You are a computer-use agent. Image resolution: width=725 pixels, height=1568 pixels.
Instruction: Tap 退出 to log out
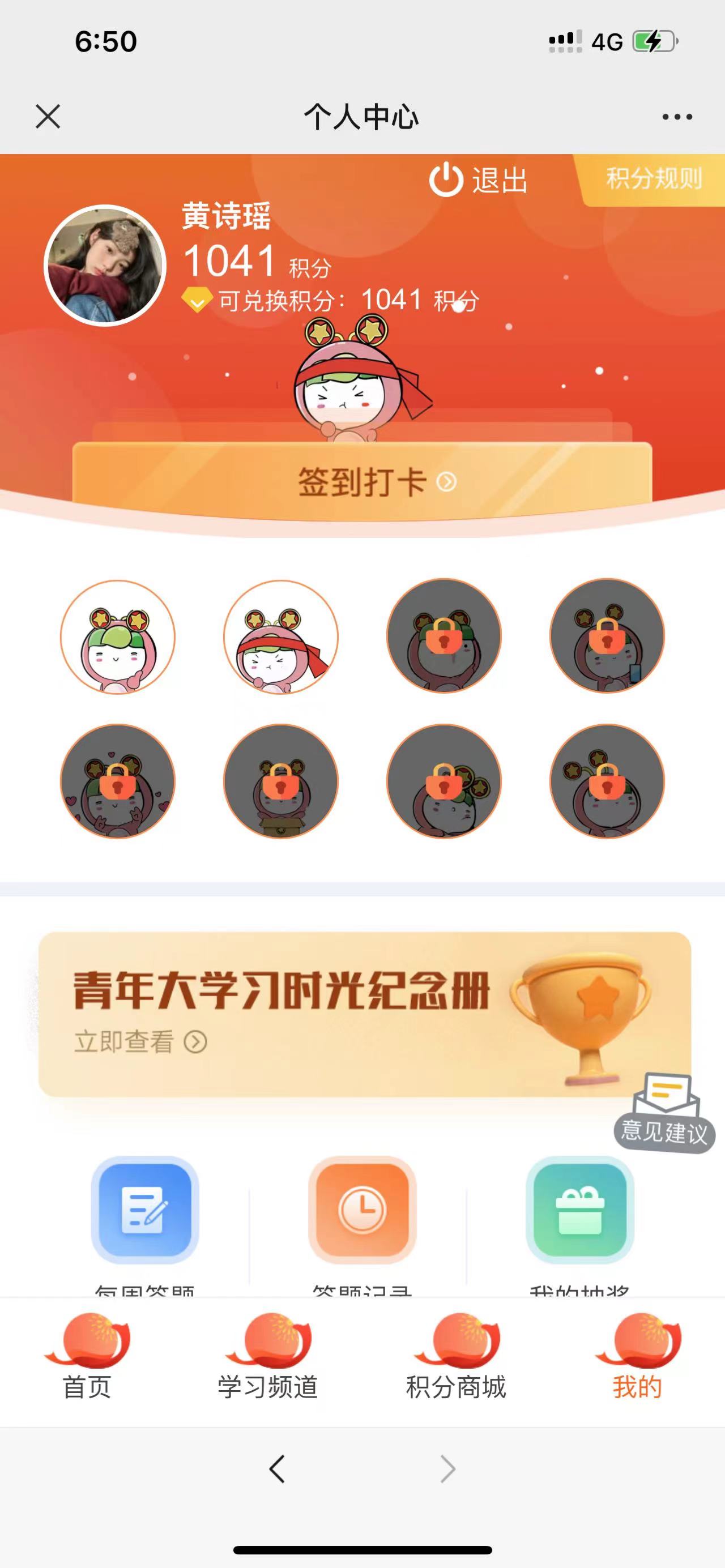tap(479, 180)
